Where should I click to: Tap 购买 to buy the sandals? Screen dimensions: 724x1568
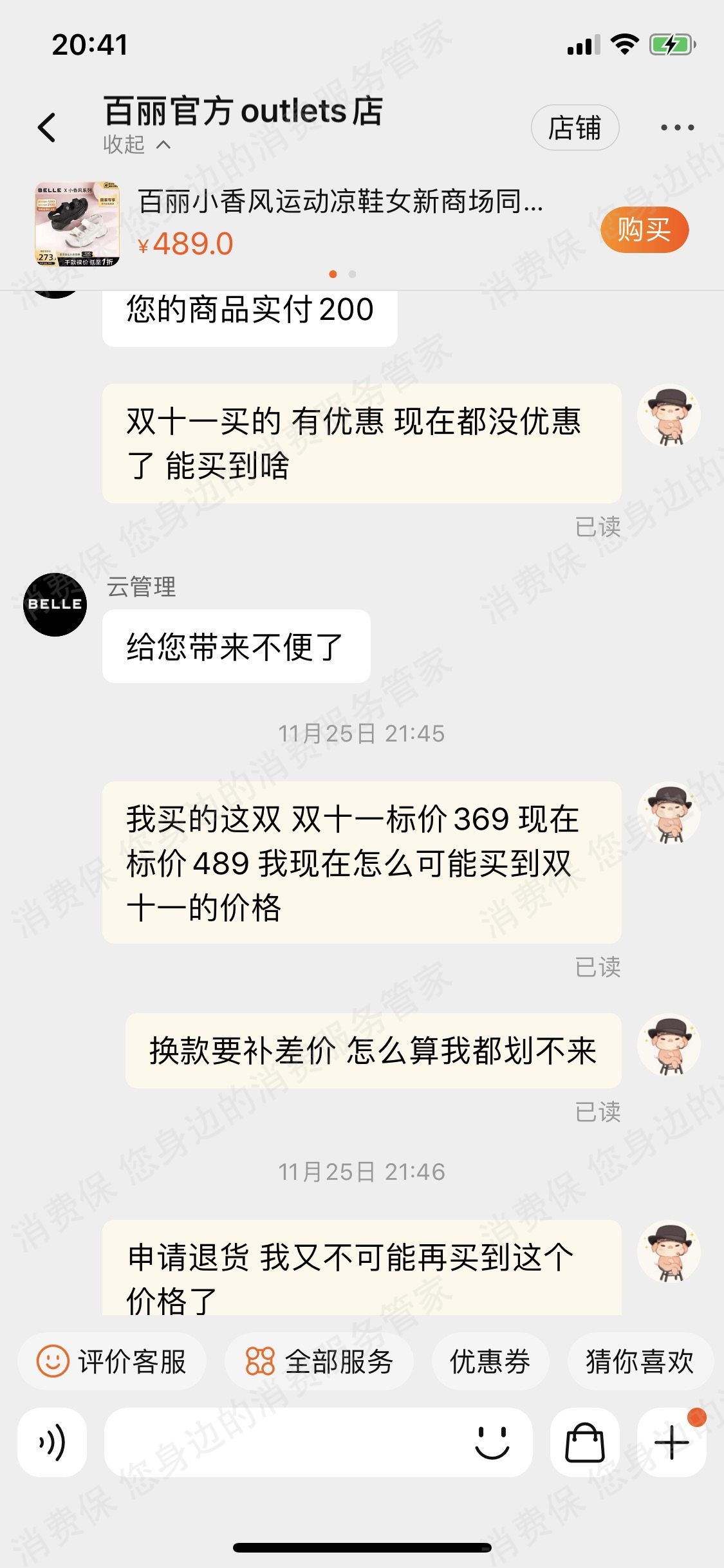644,230
